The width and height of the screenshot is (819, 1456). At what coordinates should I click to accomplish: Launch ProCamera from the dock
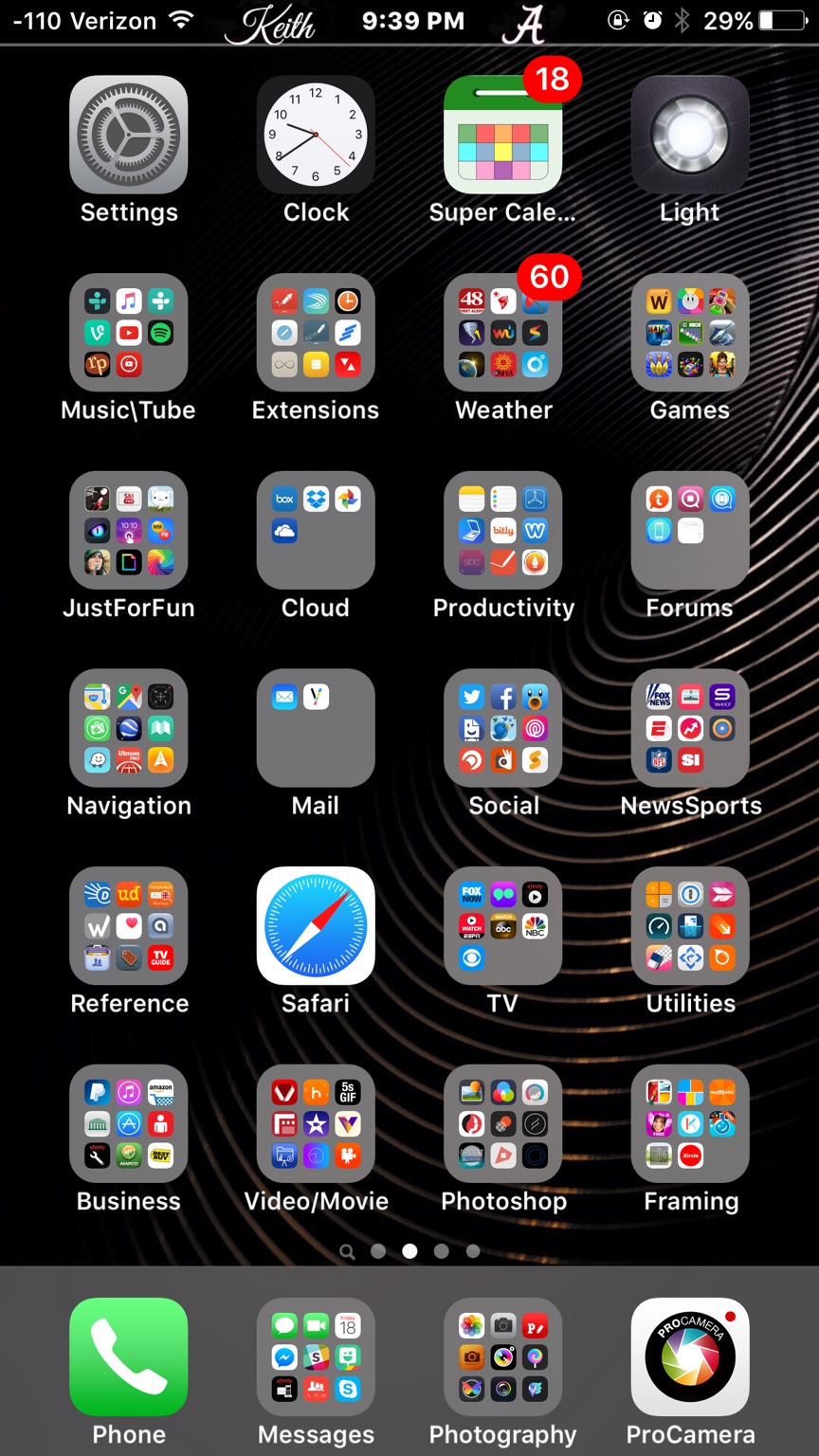(x=690, y=1356)
